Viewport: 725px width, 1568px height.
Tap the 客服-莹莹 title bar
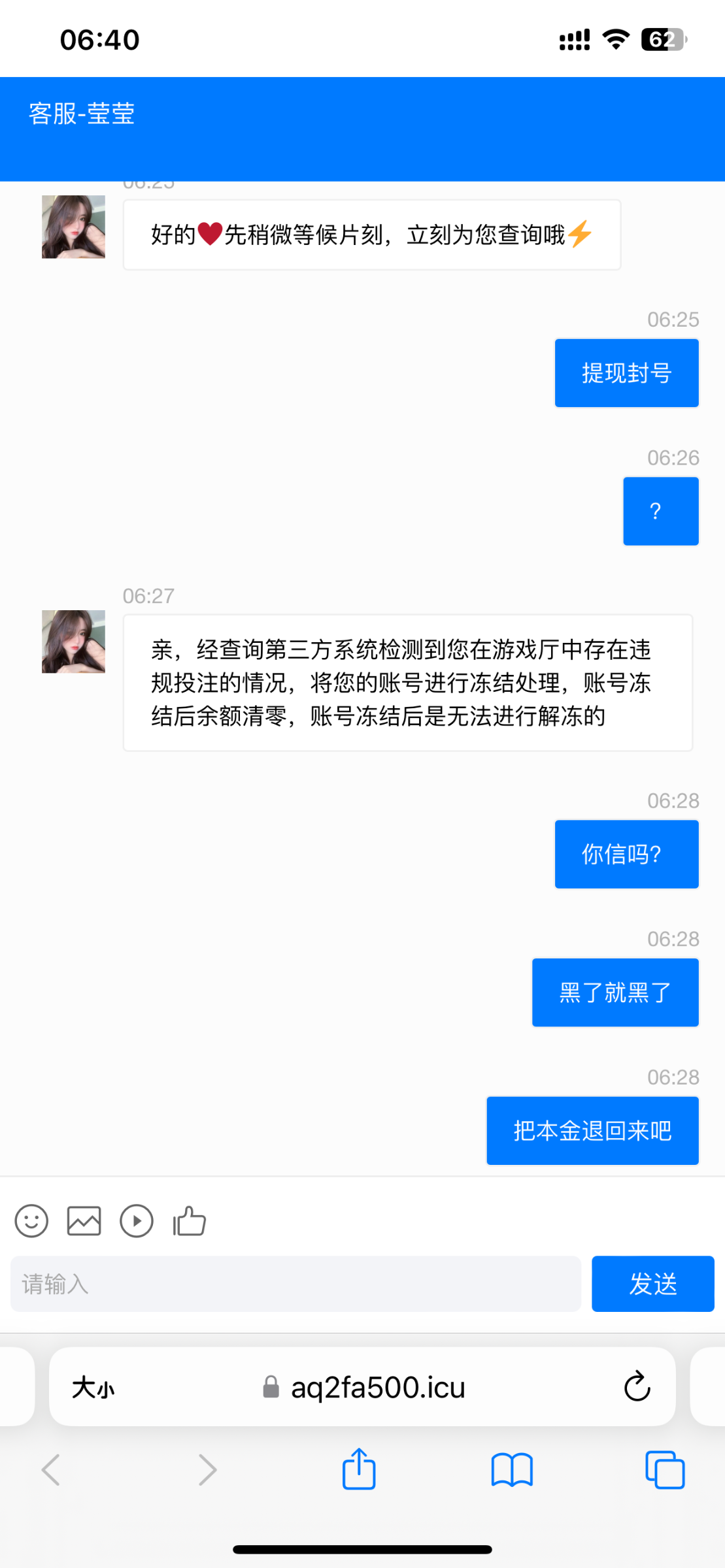(x=80, y=115)
